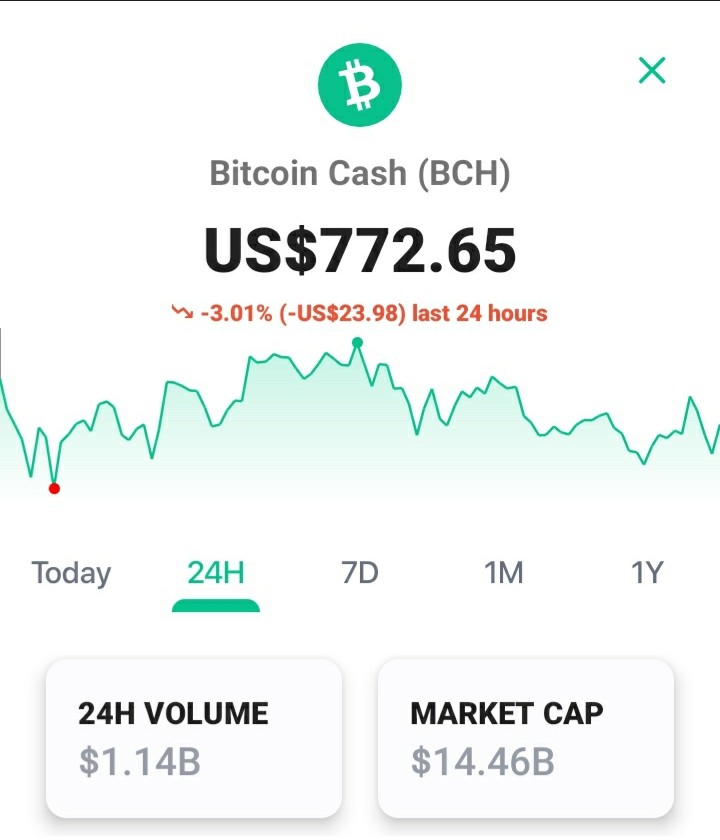Select the 24H chart range
Image resolution: width=720 pixels, height=840 pixels.
[x=216, y=572]
